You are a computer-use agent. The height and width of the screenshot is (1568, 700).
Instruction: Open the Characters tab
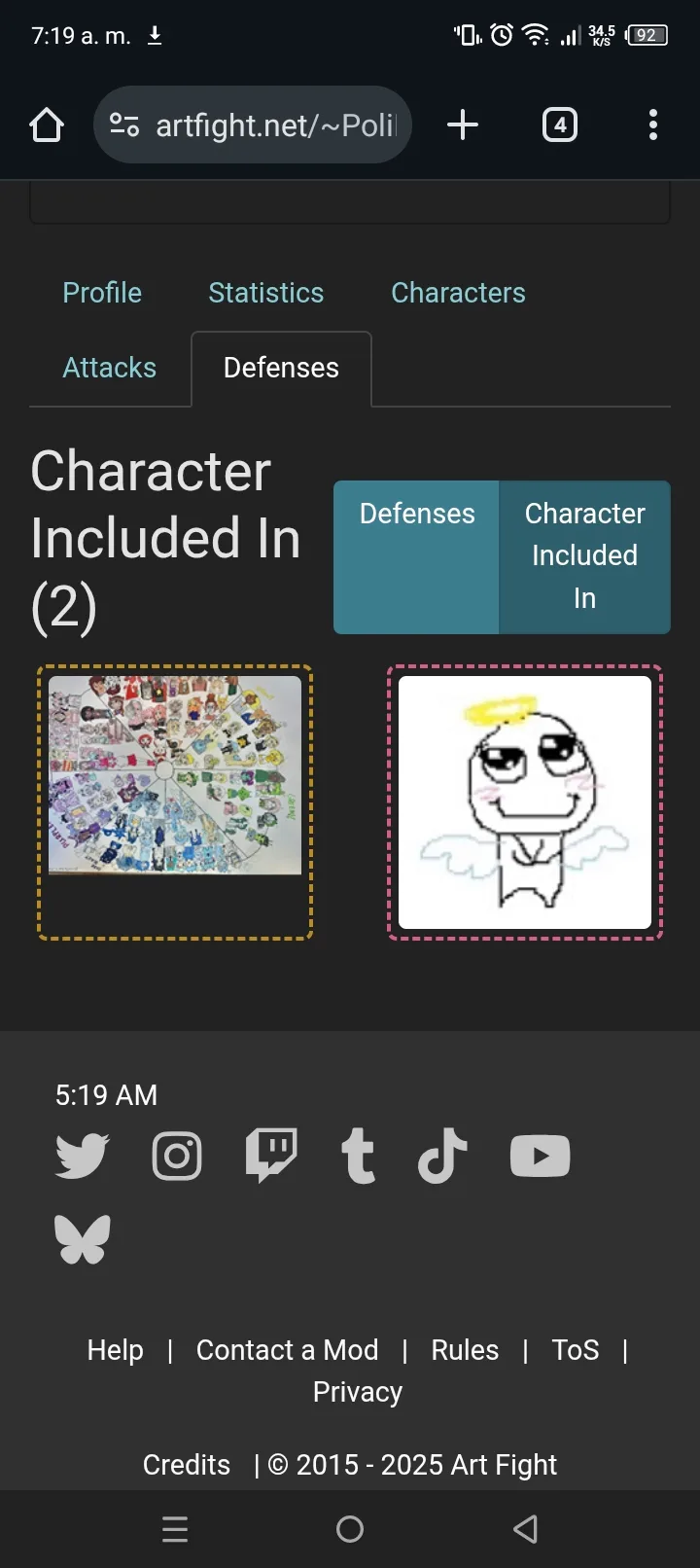tap(458, 293)
